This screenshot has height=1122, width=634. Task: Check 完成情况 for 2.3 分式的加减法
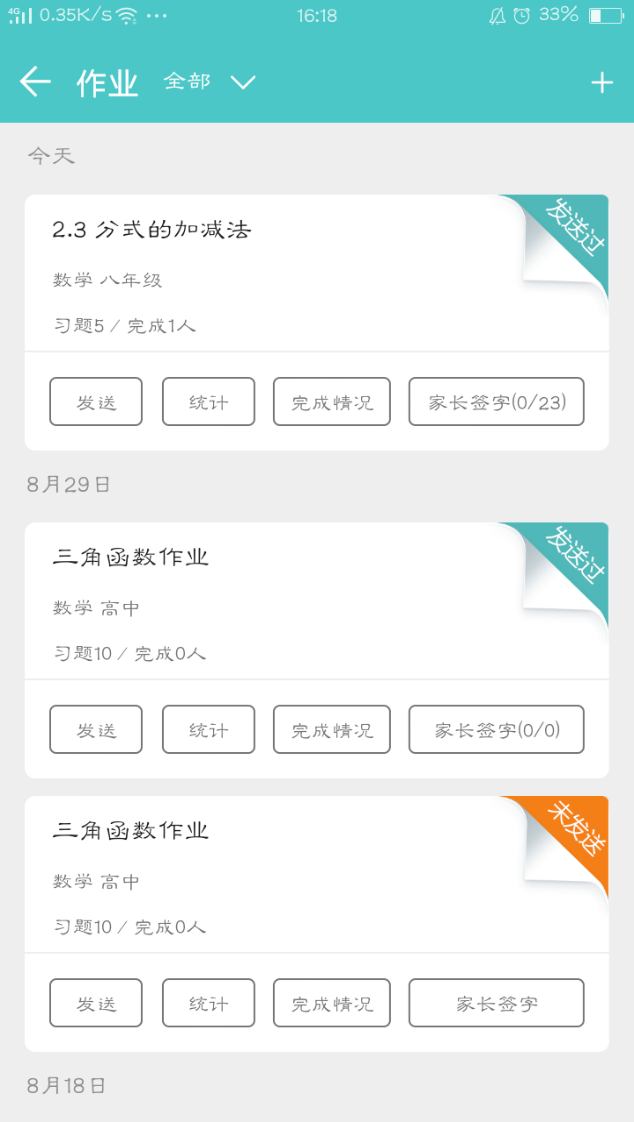pos(332,401)
